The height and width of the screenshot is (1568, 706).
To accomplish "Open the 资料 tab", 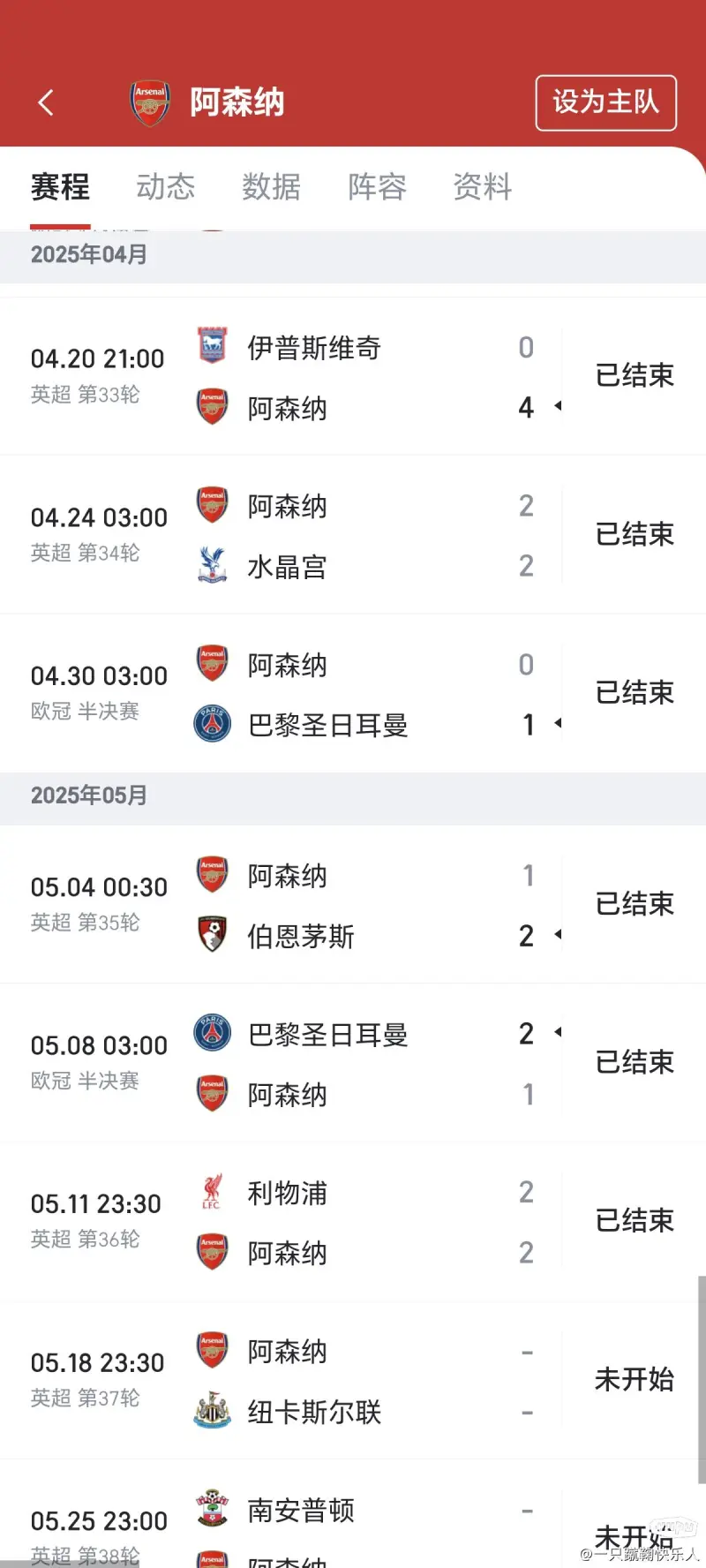I will (483, 186).
